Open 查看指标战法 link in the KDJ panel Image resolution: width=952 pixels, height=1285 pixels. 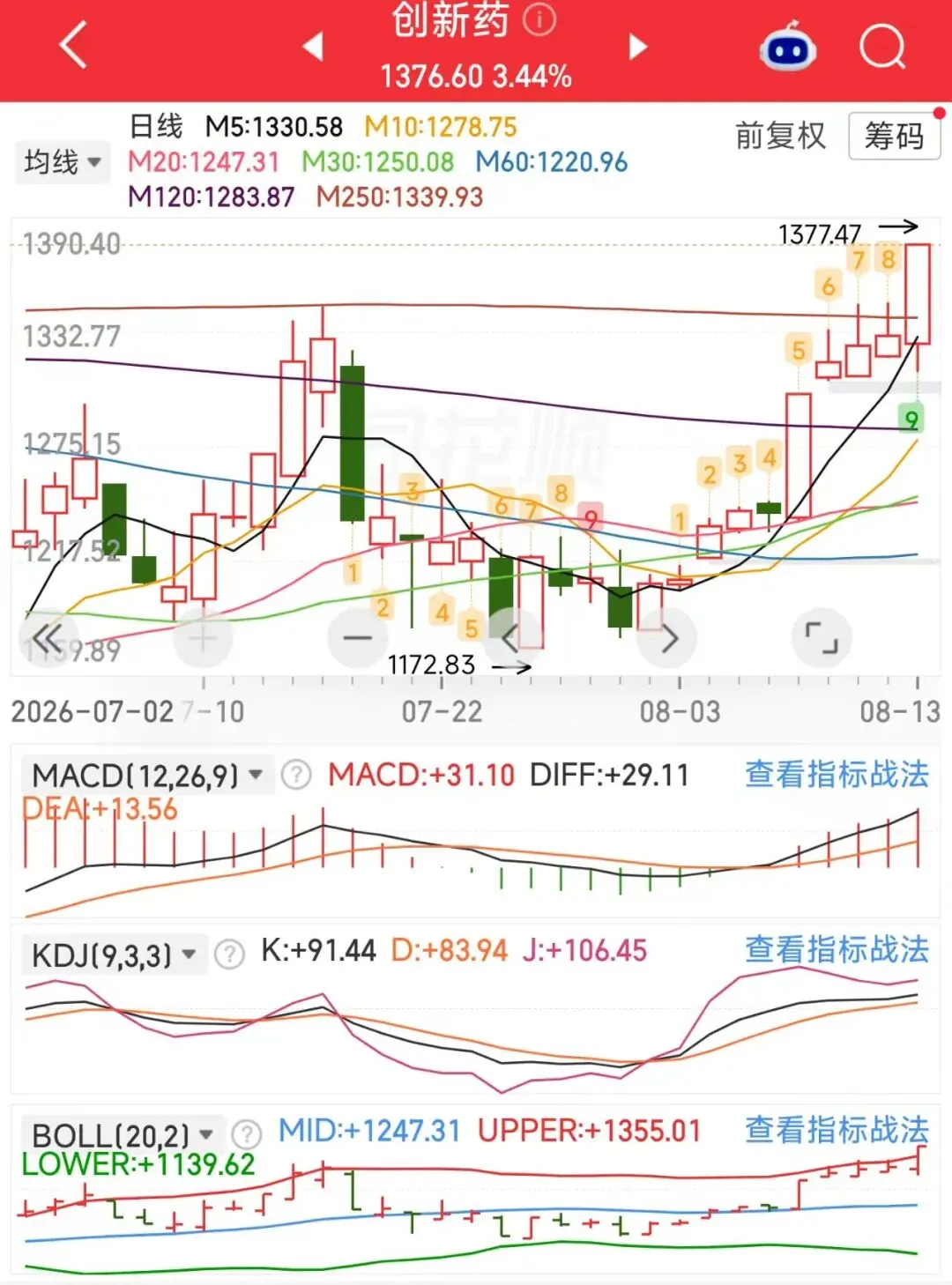837,950
